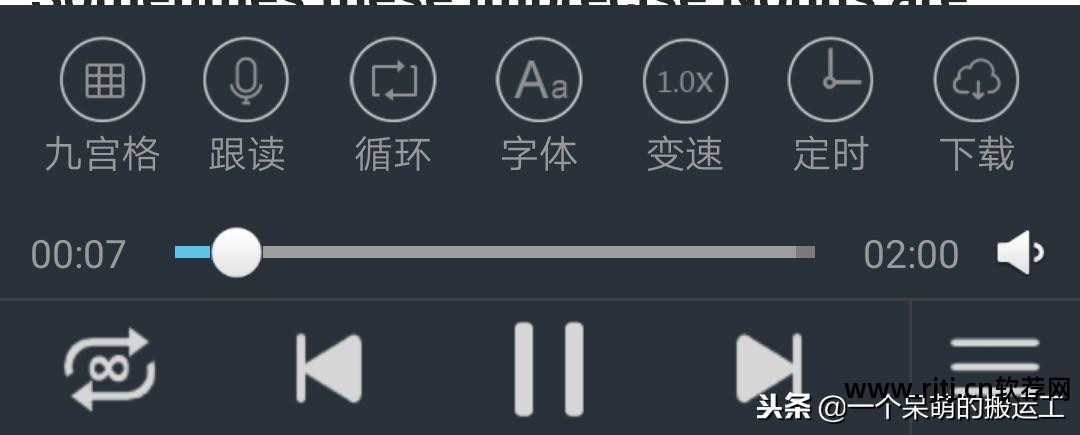Download the audio via 下载

click(x=976, y=82)
